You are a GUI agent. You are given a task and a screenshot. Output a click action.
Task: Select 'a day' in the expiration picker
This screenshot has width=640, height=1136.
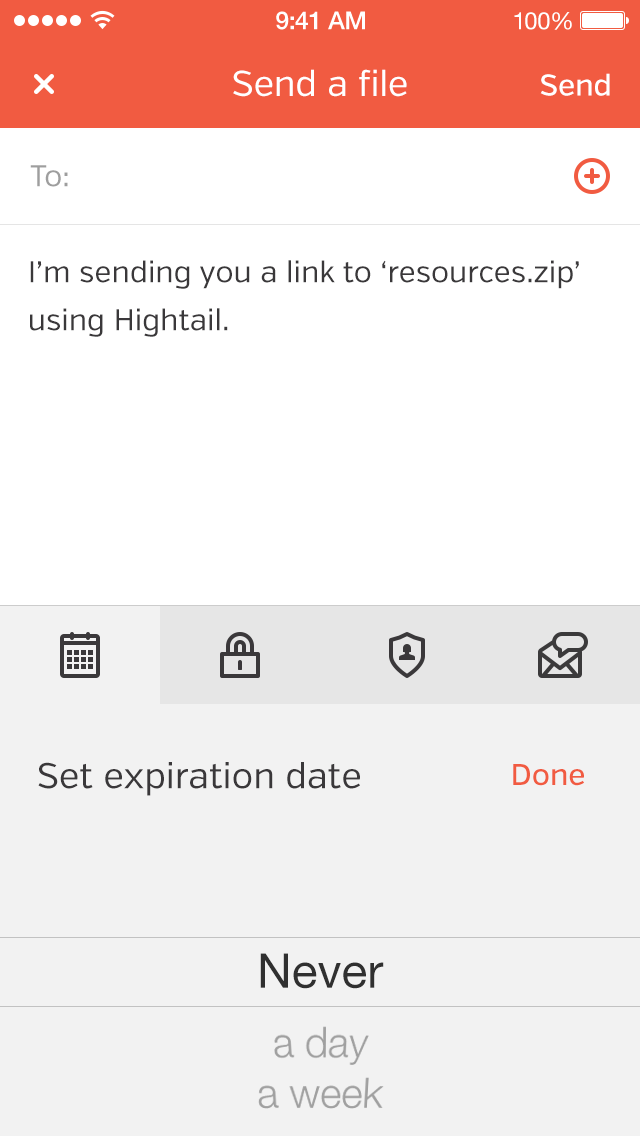[320, 1044]
